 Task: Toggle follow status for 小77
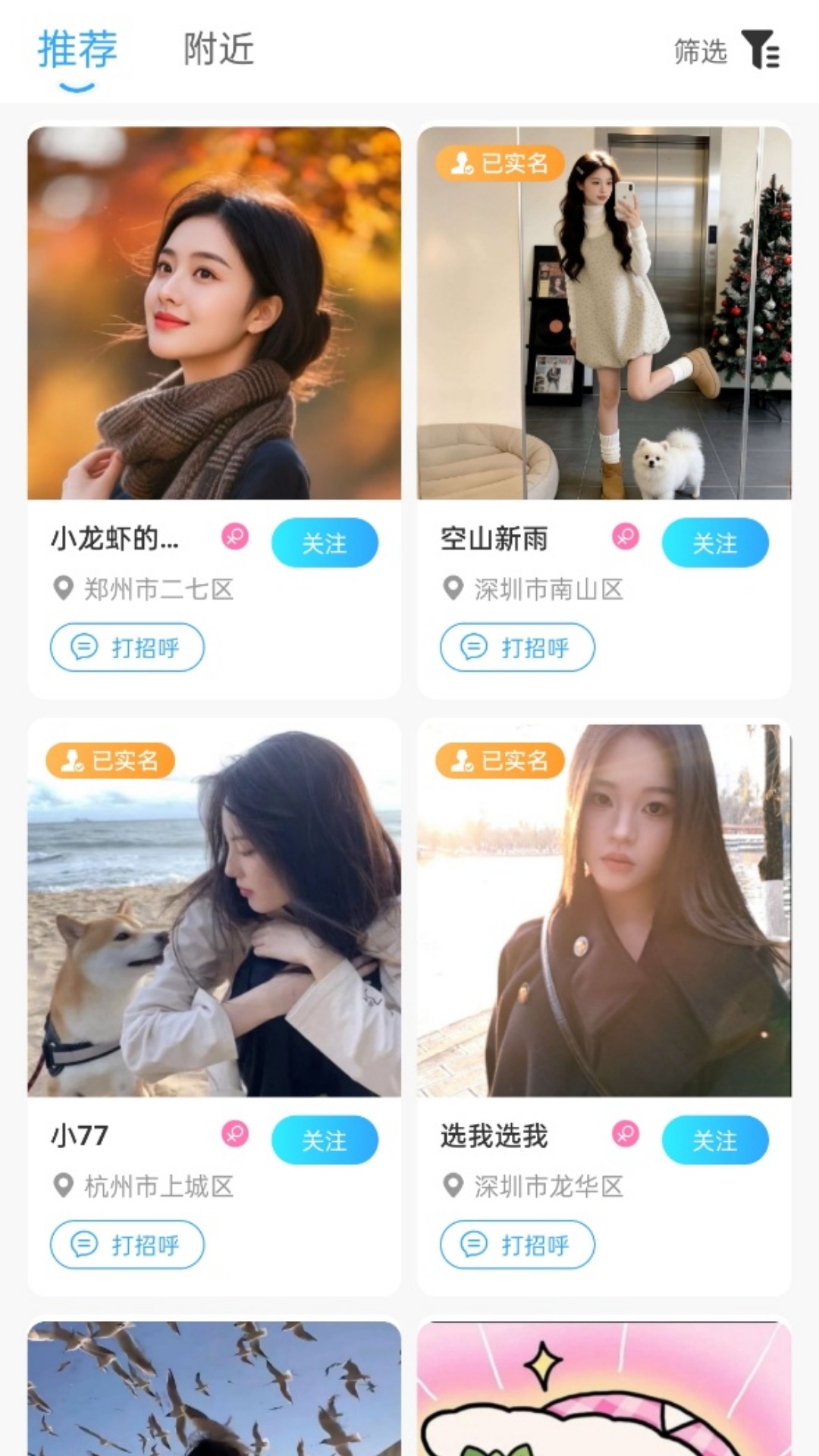(x=324, y=1139)
